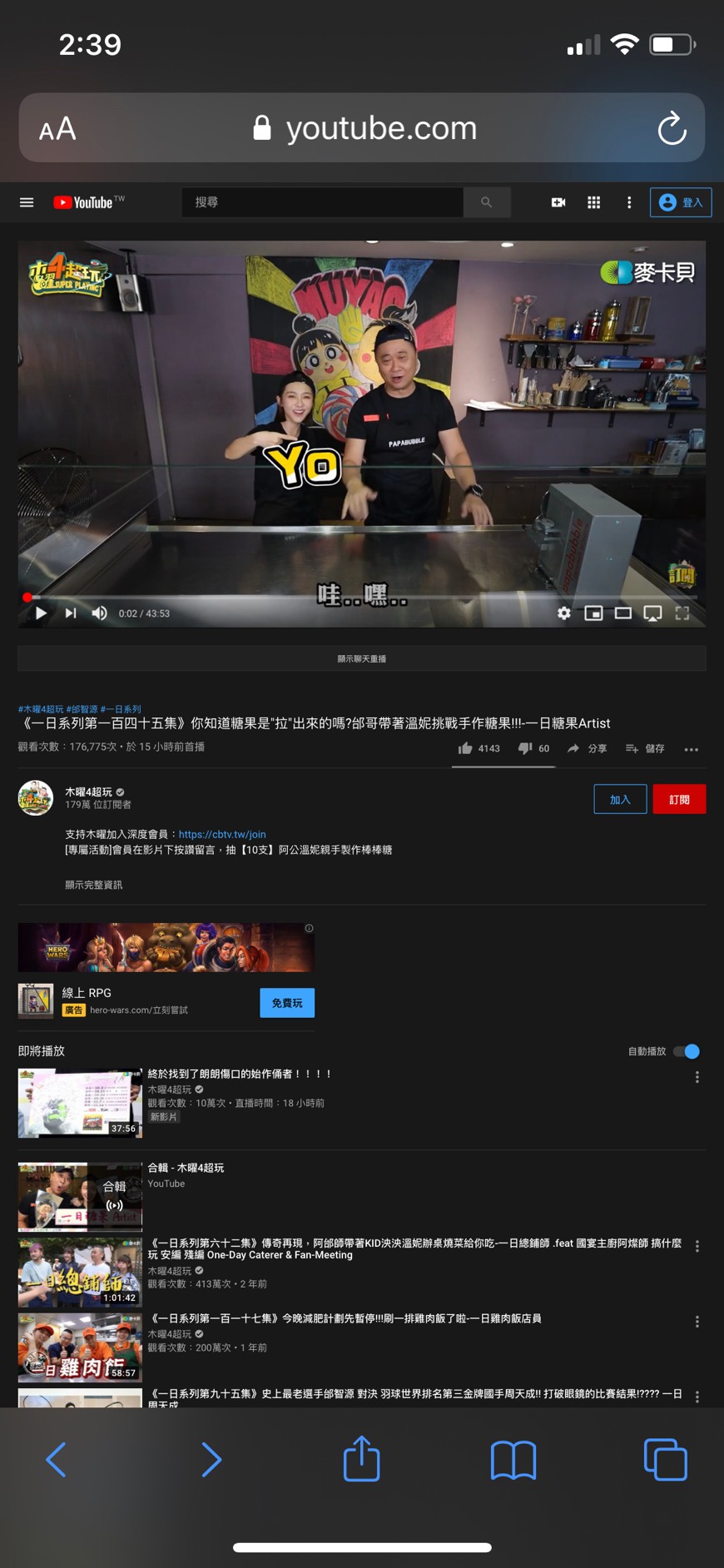Save the video with 儲存
Screen dimensions: 724x1568
coord(645,748)
